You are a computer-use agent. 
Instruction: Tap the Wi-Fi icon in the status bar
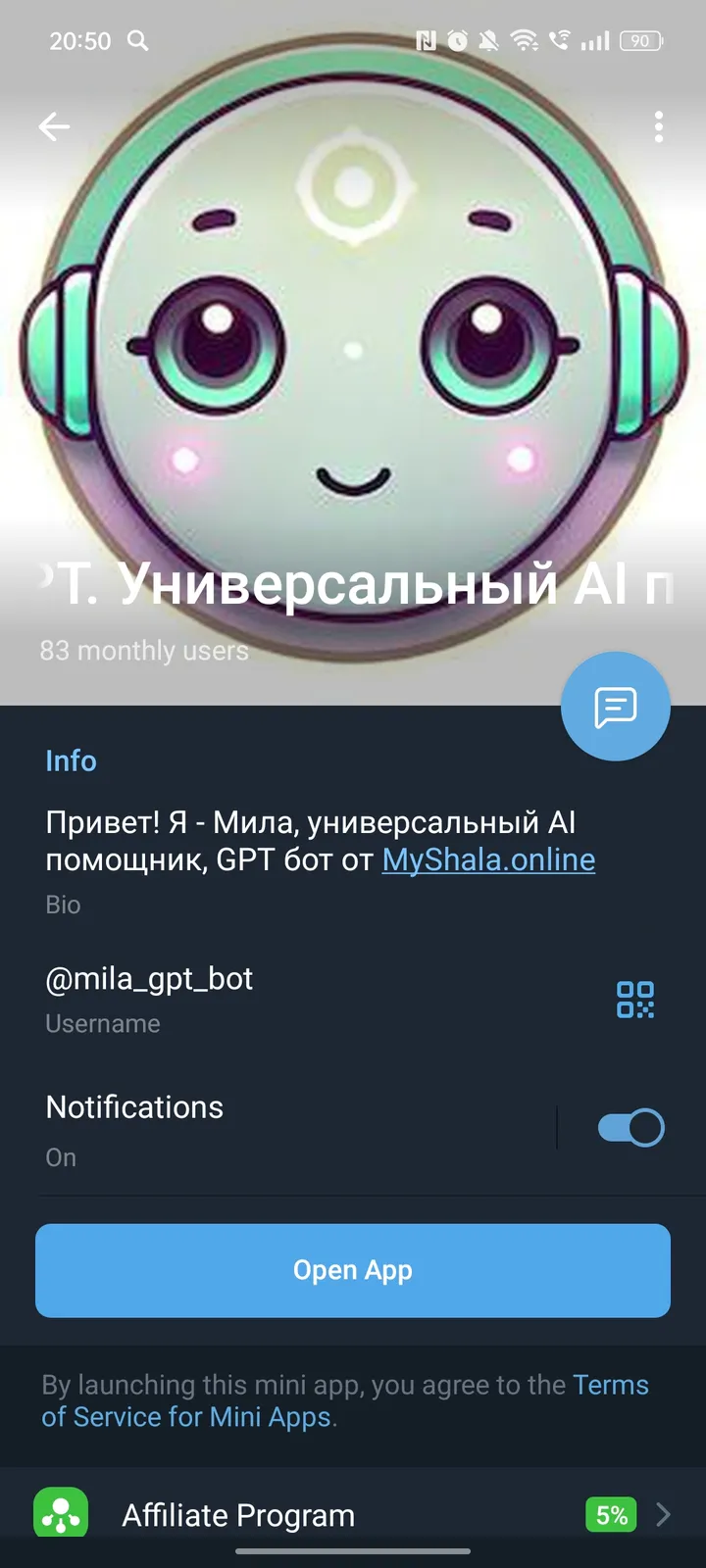pyautogui.click(x=524, y=41)
